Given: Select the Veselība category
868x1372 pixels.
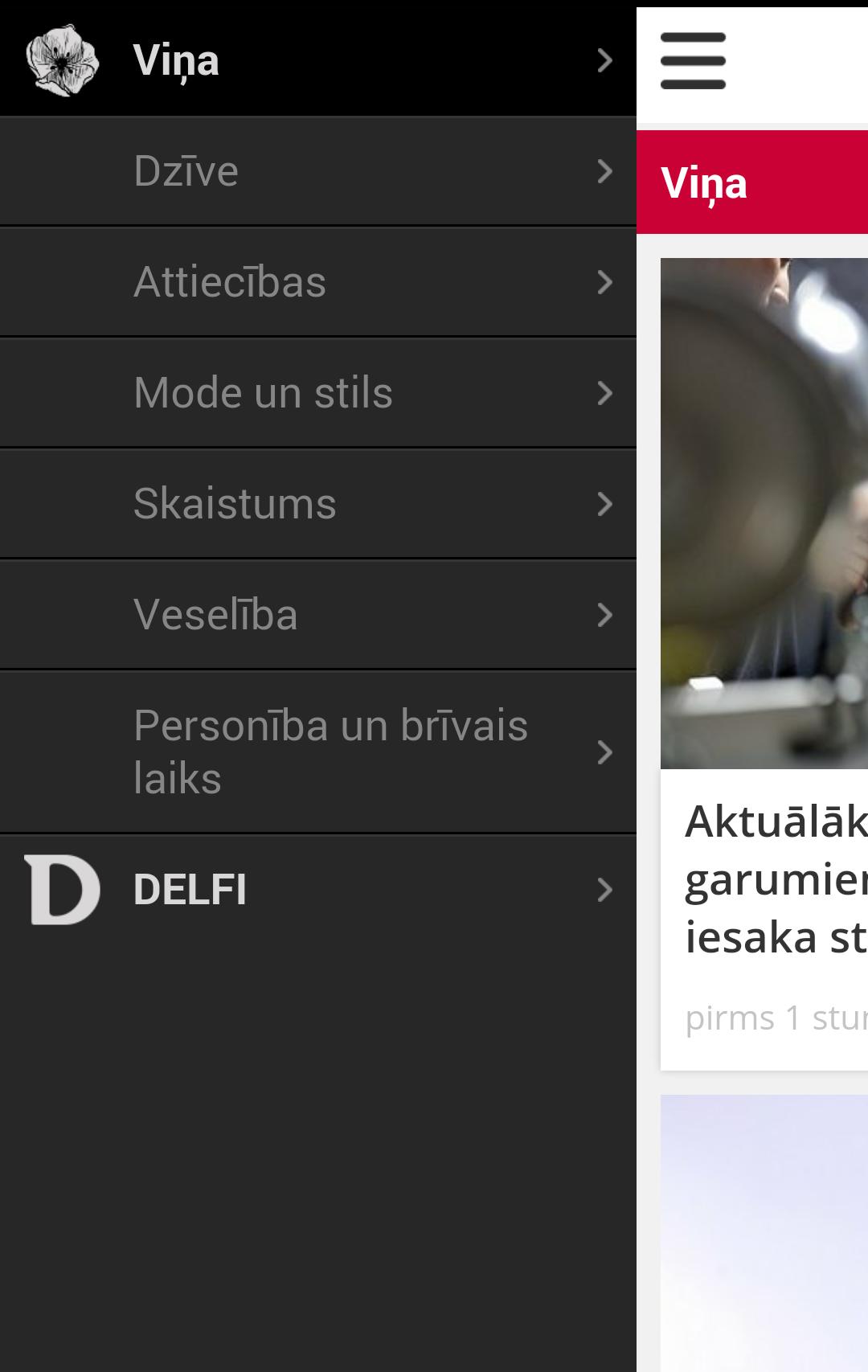Looking at the screenshot, I should pos(317,615).
